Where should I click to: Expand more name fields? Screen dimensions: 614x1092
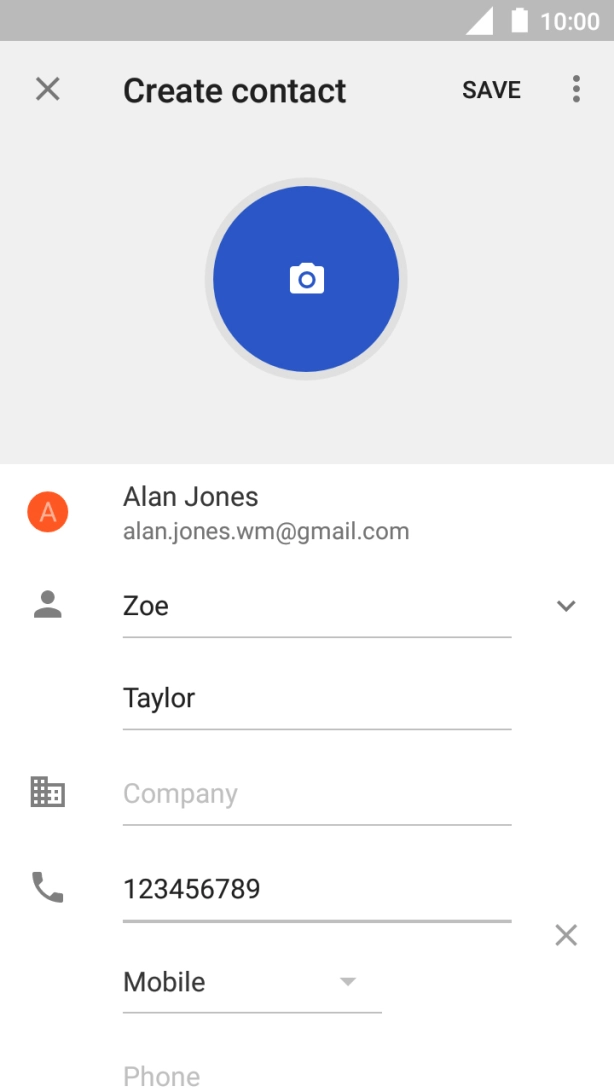point(566,606)
